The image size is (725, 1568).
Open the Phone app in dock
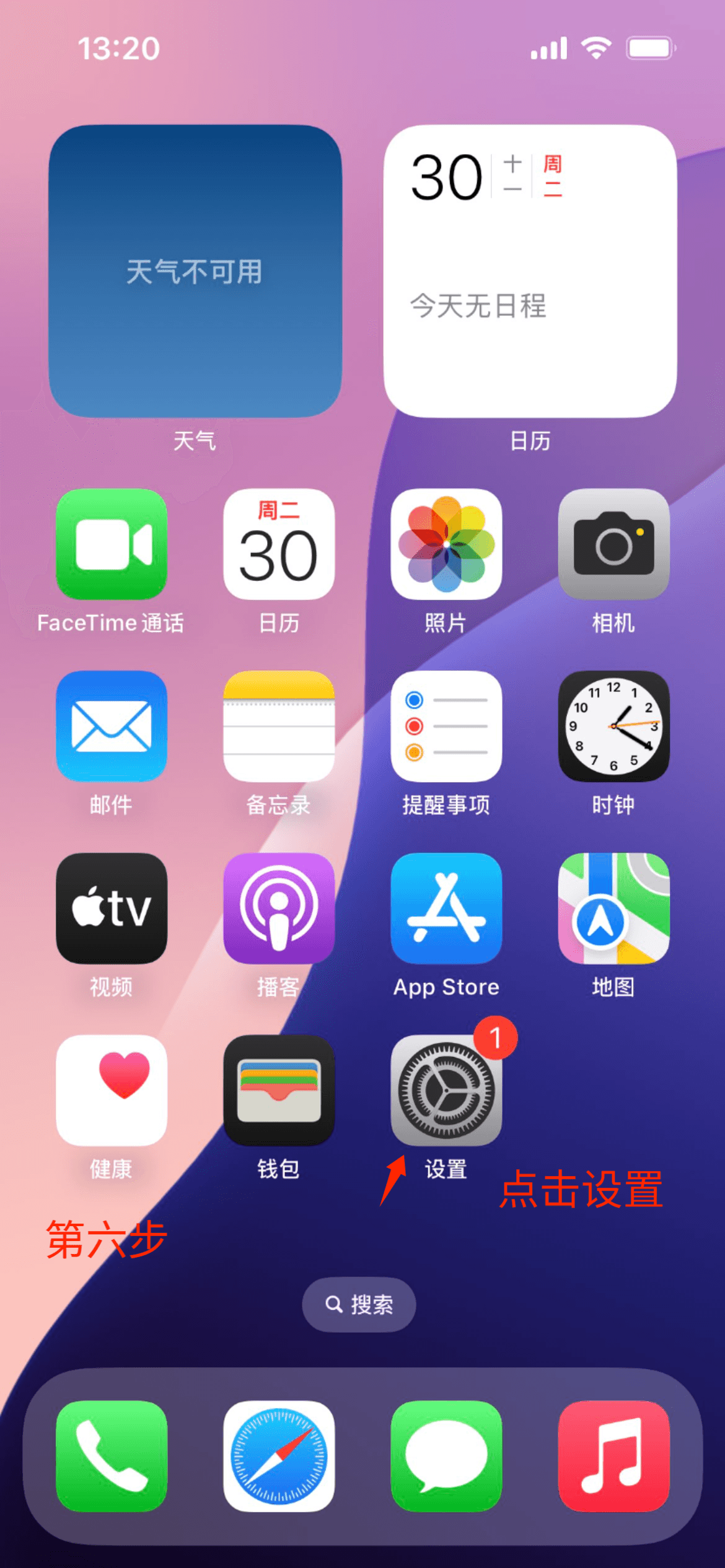point(112,1456)
